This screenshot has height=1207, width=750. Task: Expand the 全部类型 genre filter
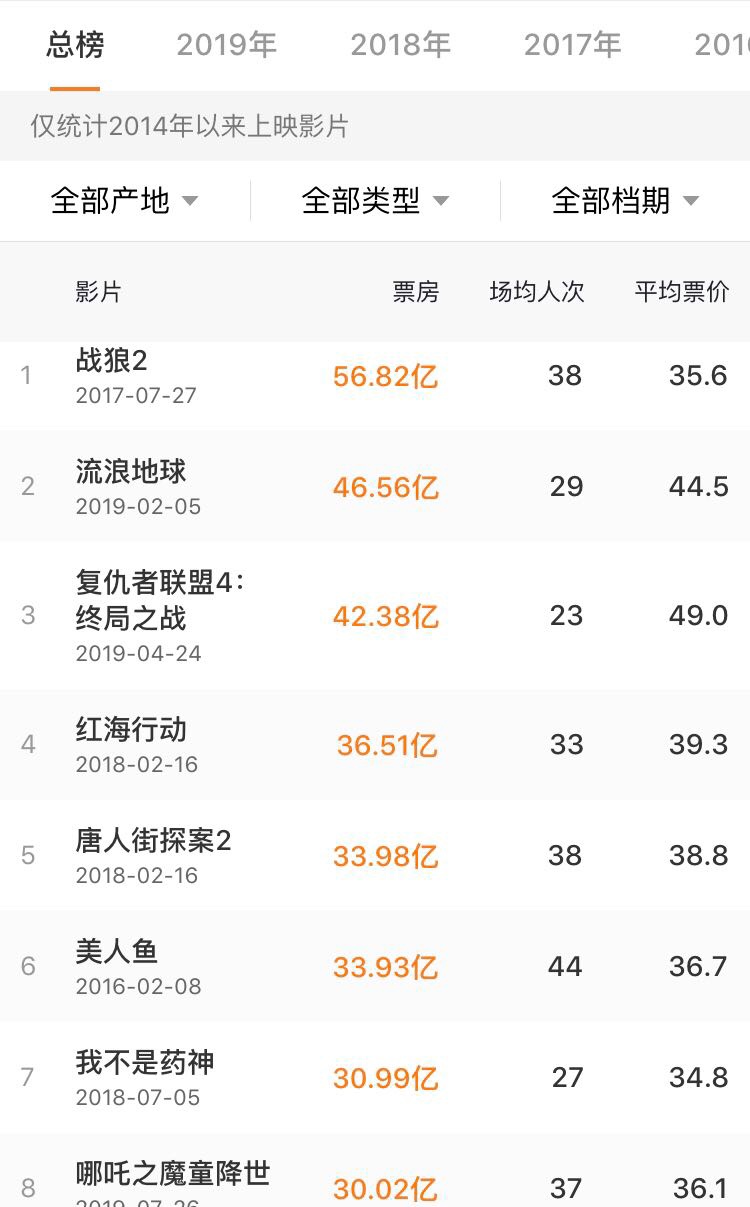point(375,201)
